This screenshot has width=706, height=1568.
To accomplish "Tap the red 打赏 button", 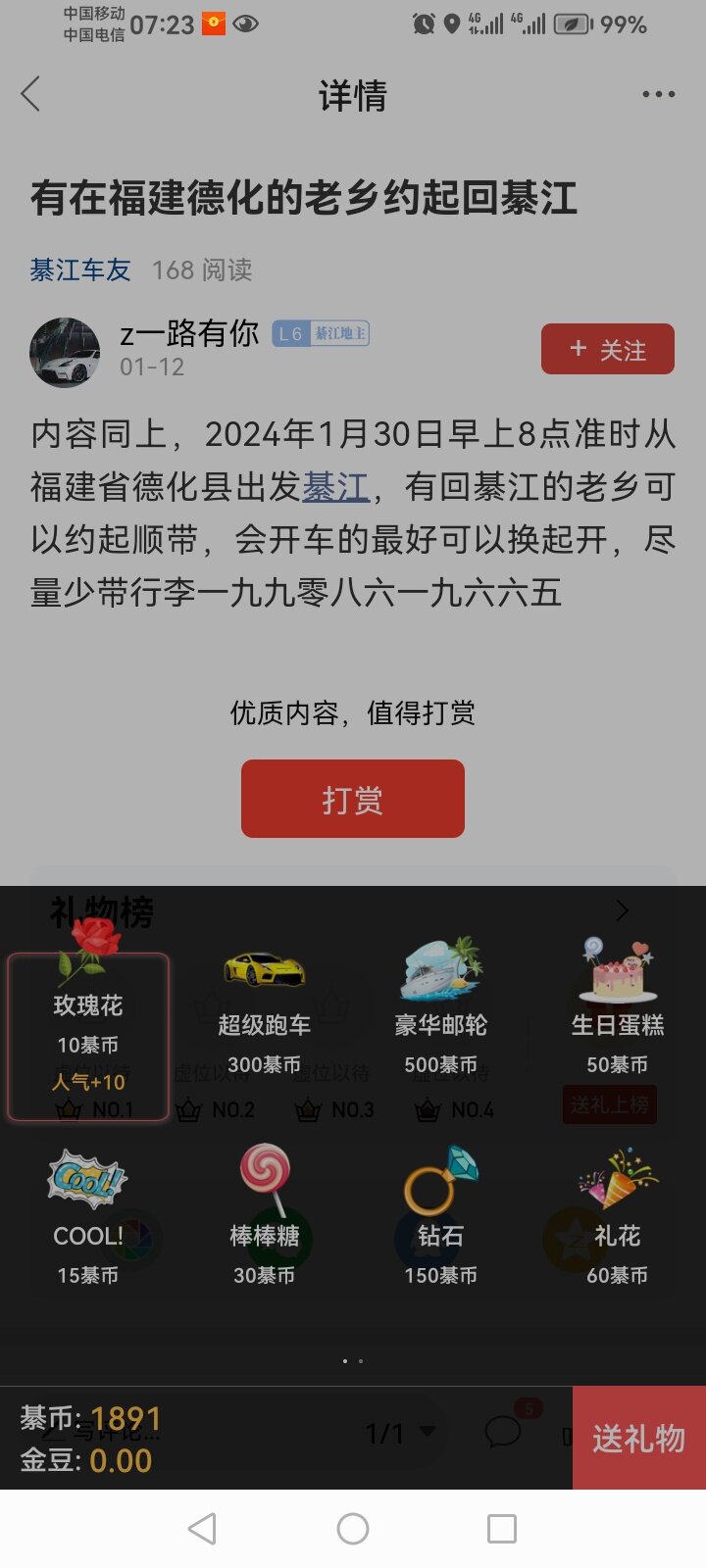I will 352,799.
